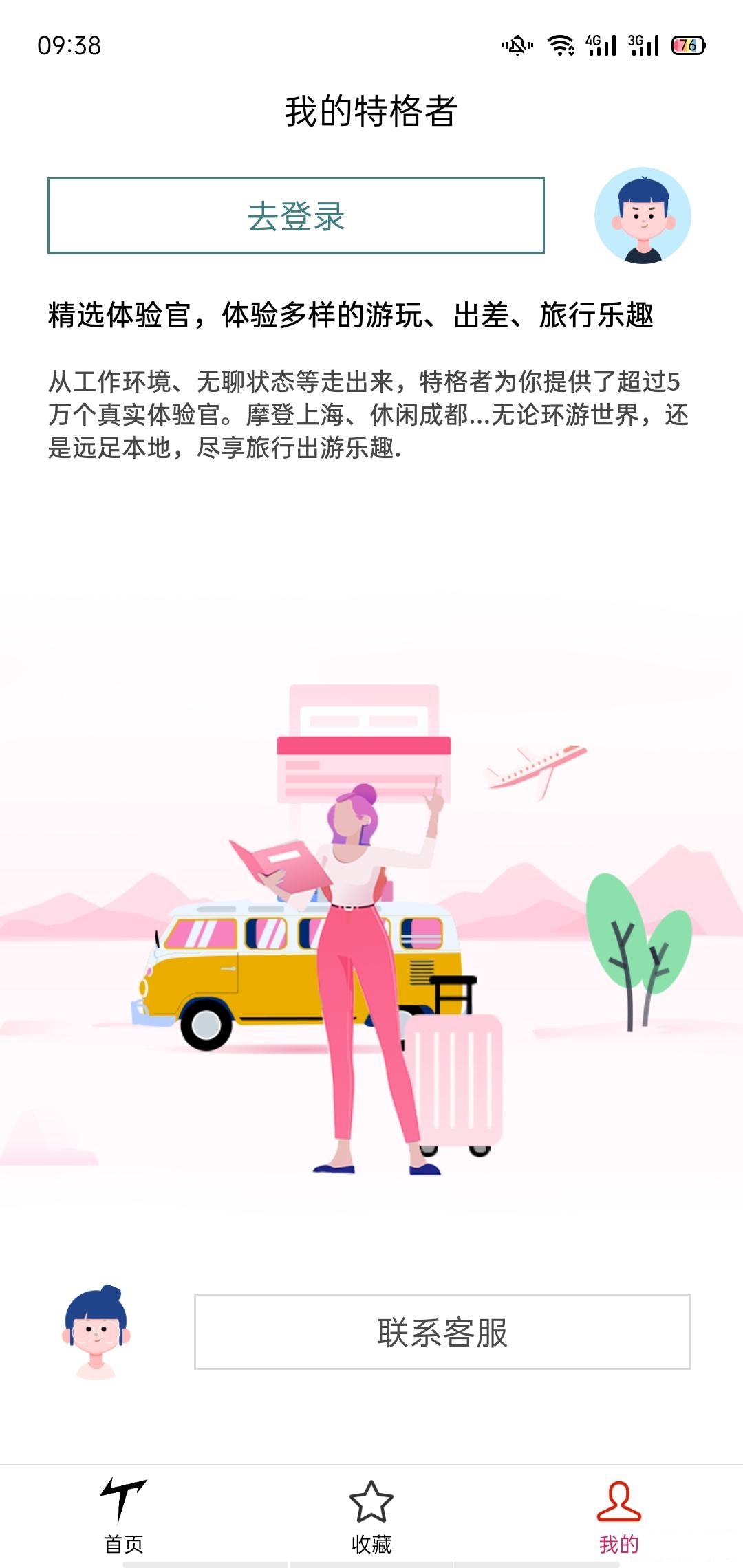This screenshot has width=743, height=1568.
Task: Open the 收藏 favorites tab
Action: pyautogui.click(x=371, y=1516)
